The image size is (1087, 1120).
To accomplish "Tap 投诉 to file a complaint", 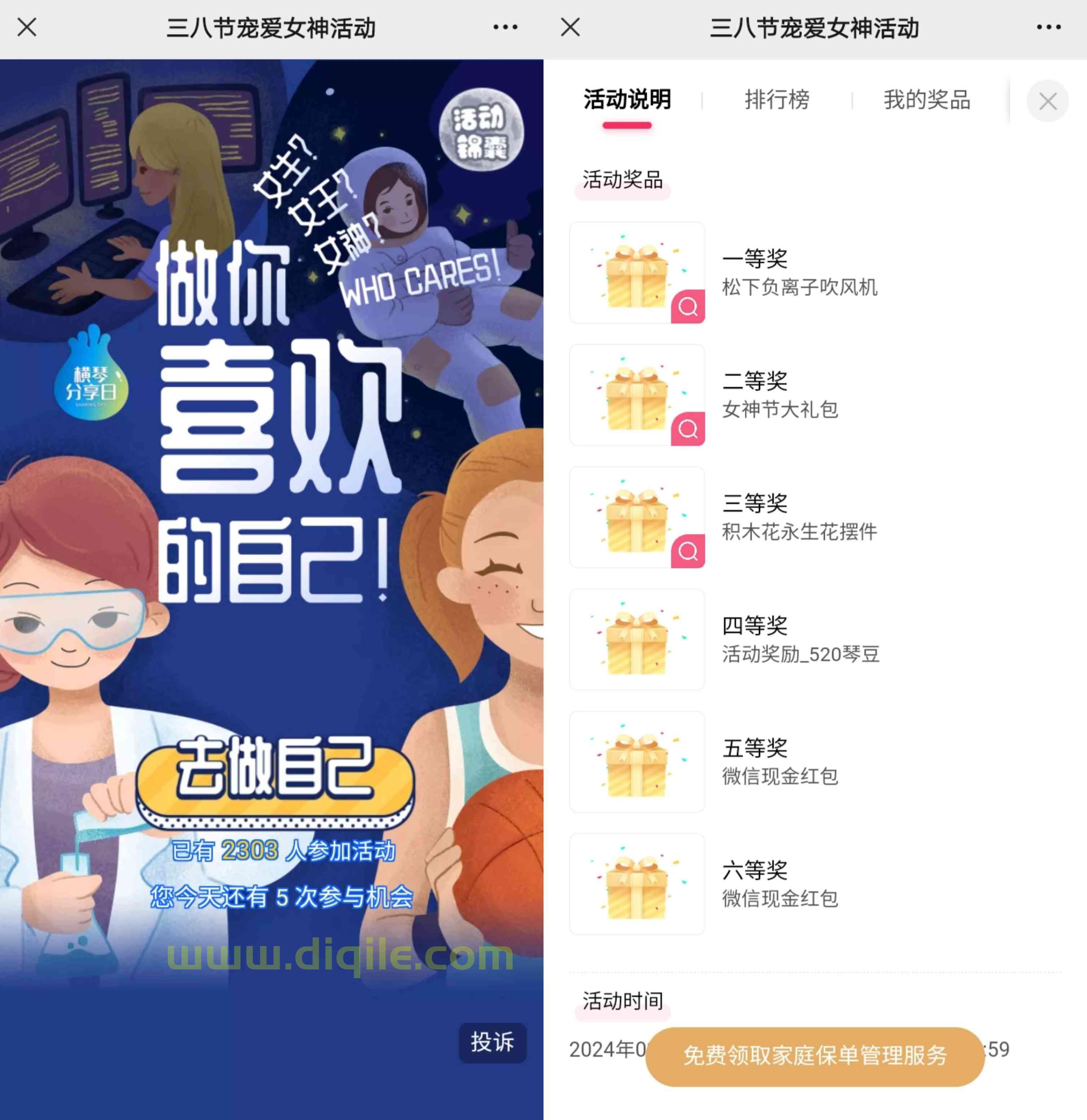I will pos(492,1042).
